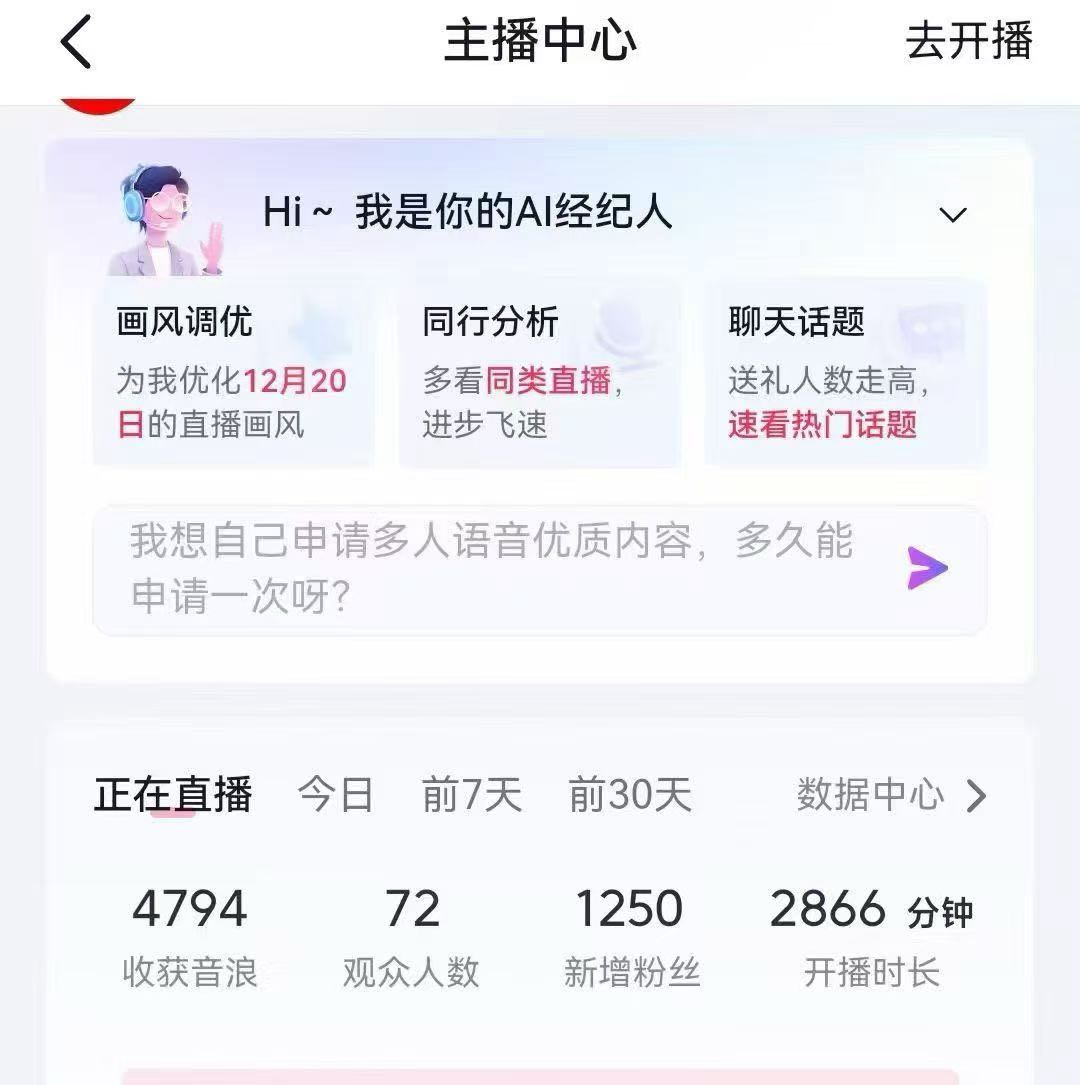Viewport: 1080px width, 1085px height.
Task: Click the 收获音浪 count 4794
Action: click(190, 908)
